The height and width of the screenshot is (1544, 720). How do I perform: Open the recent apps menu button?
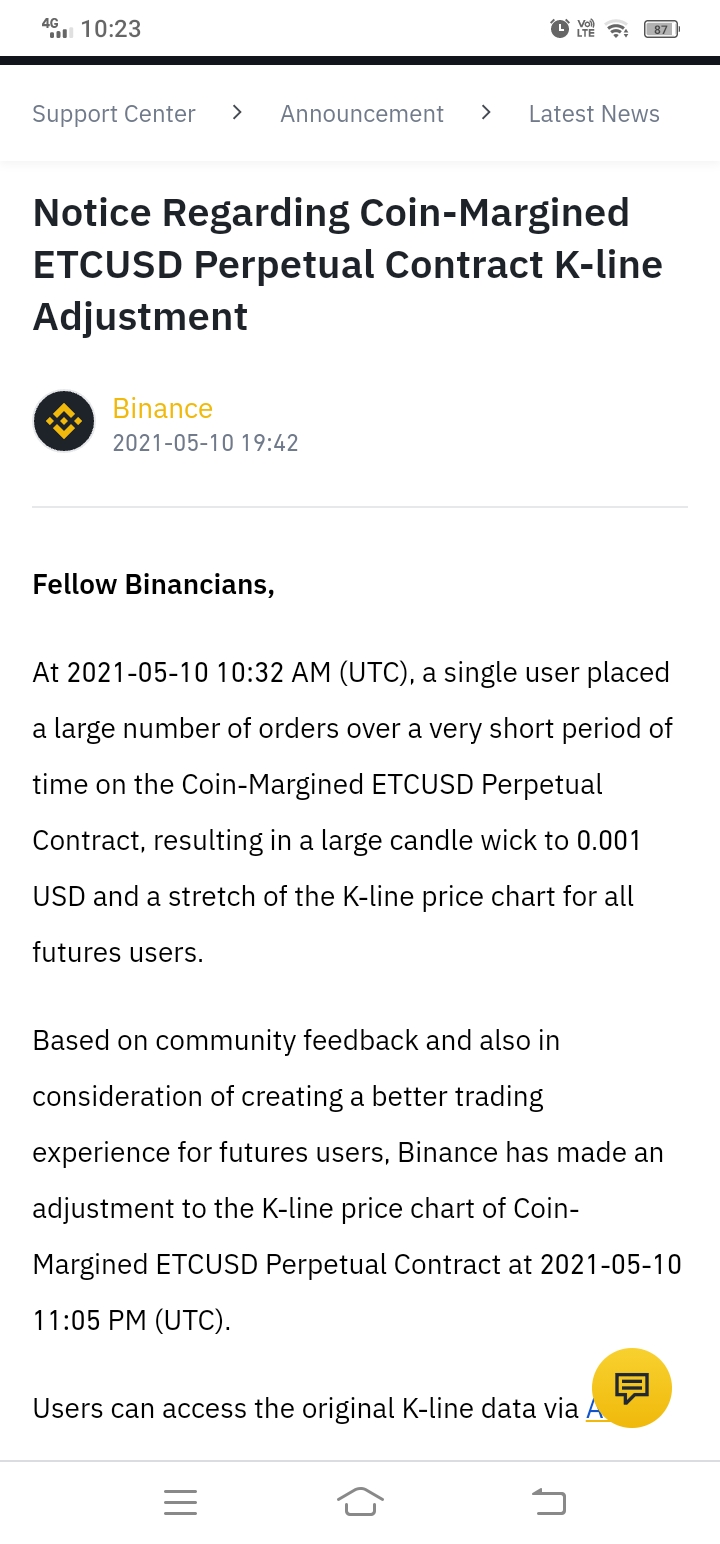(x=180, y=1501)
